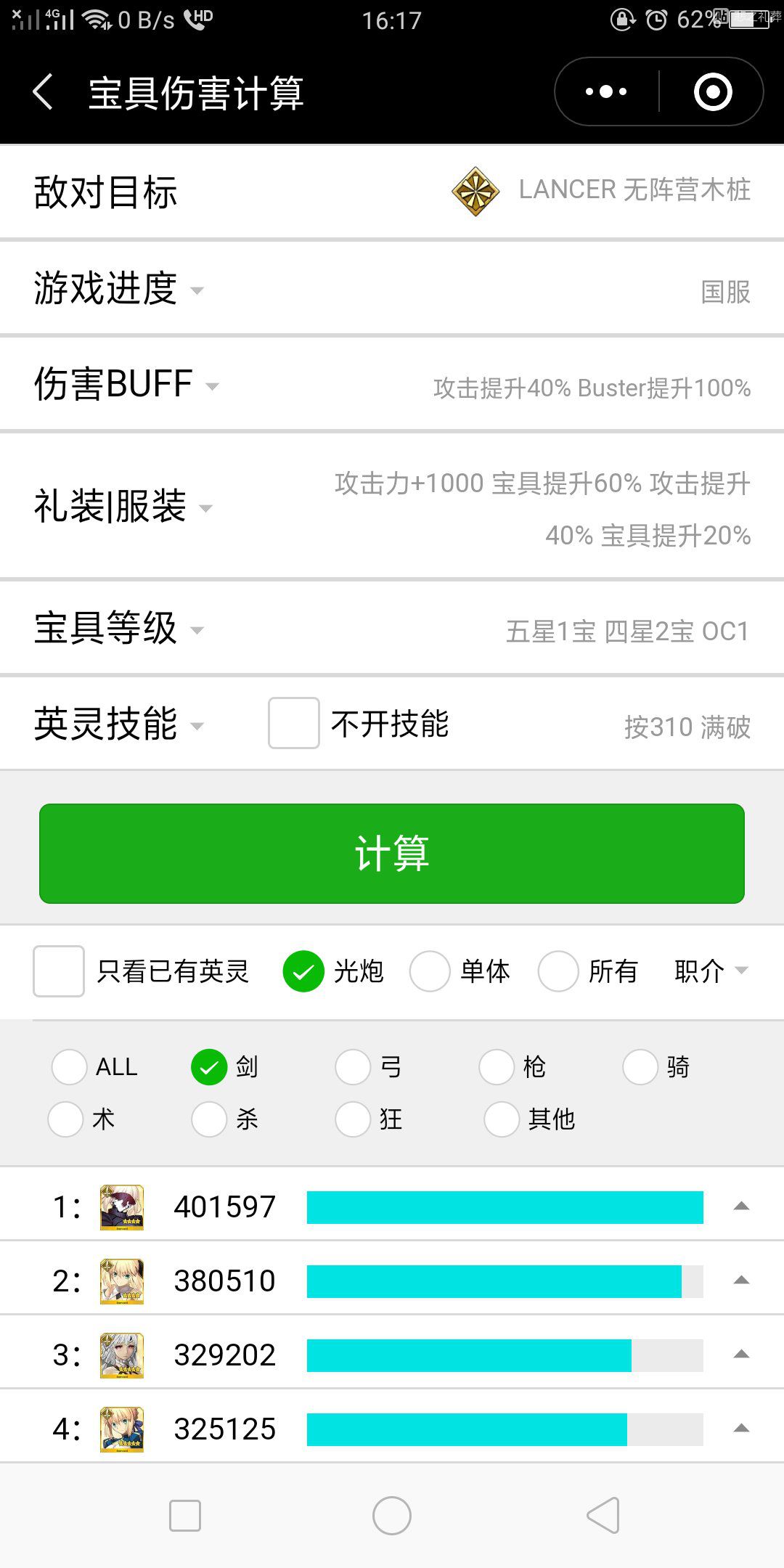The height and width of the screenshot is (1568, 784).
Task: Expand the 伤害BUFF dropdown
Action: coord(392,384)
